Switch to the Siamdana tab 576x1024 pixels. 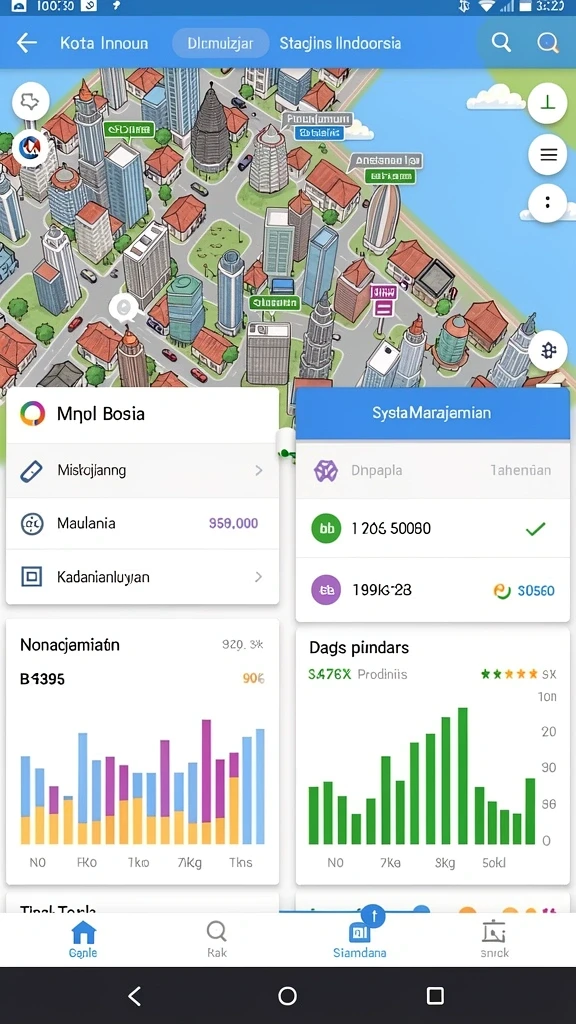coord(360,938)
